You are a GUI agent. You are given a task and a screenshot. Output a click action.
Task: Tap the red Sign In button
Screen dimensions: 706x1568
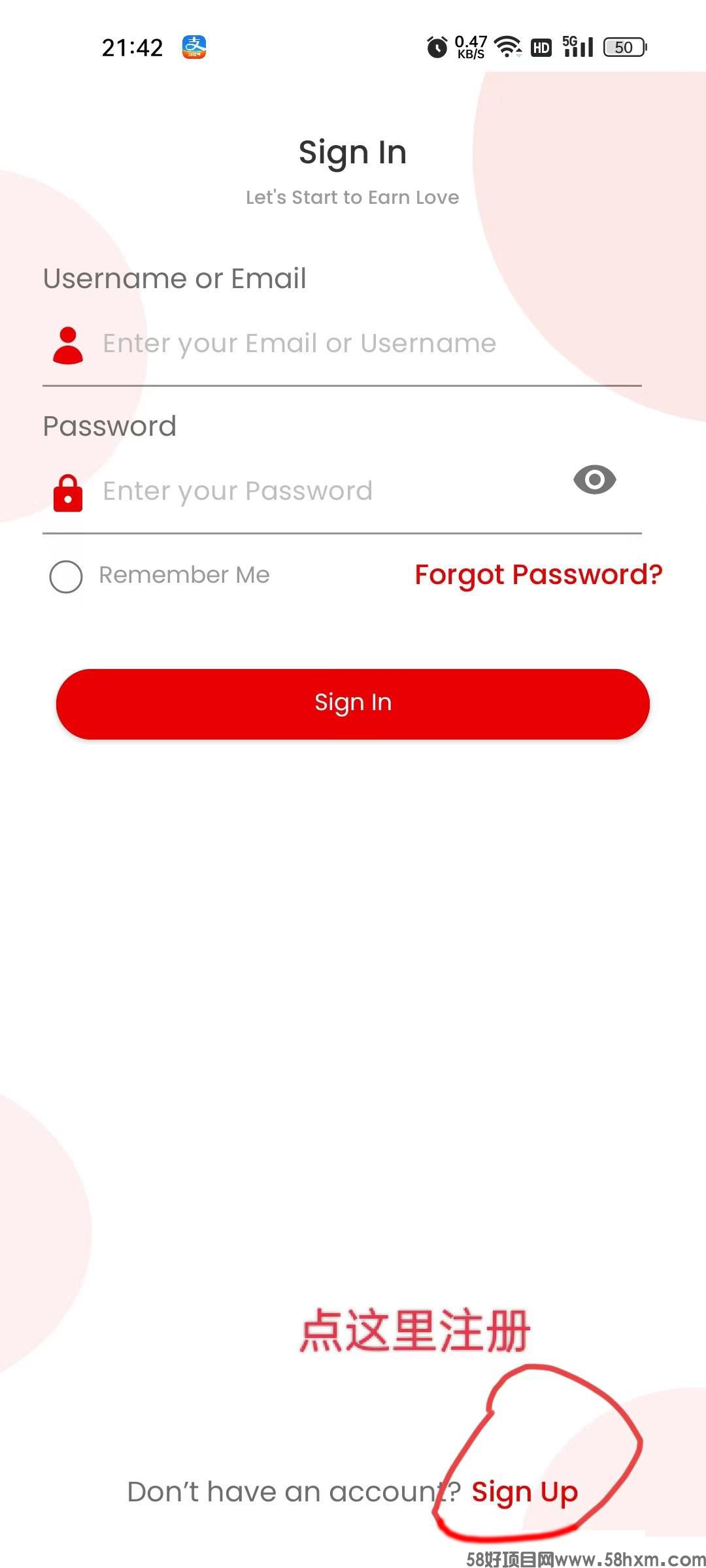(x=353, y=704)
